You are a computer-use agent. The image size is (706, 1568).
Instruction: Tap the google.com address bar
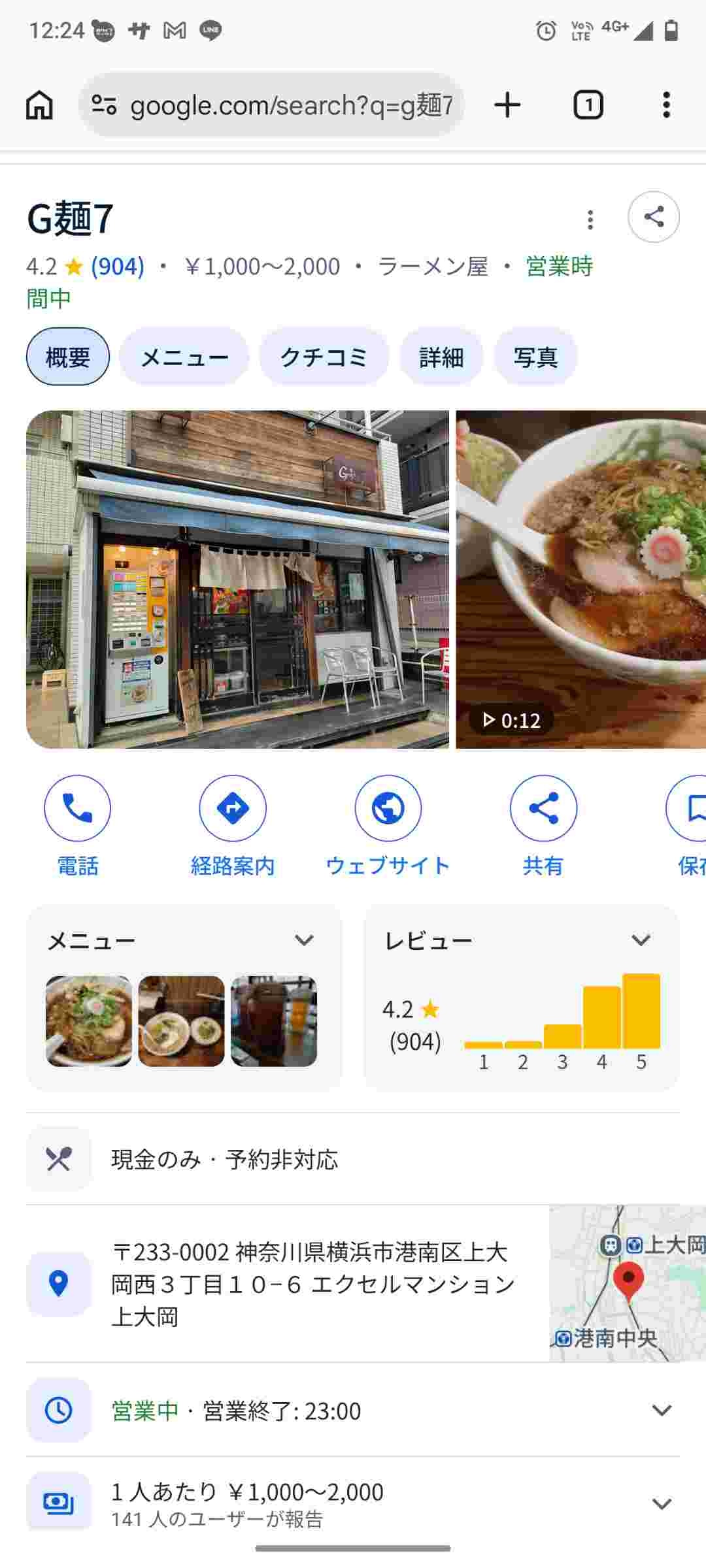(272, 105)
